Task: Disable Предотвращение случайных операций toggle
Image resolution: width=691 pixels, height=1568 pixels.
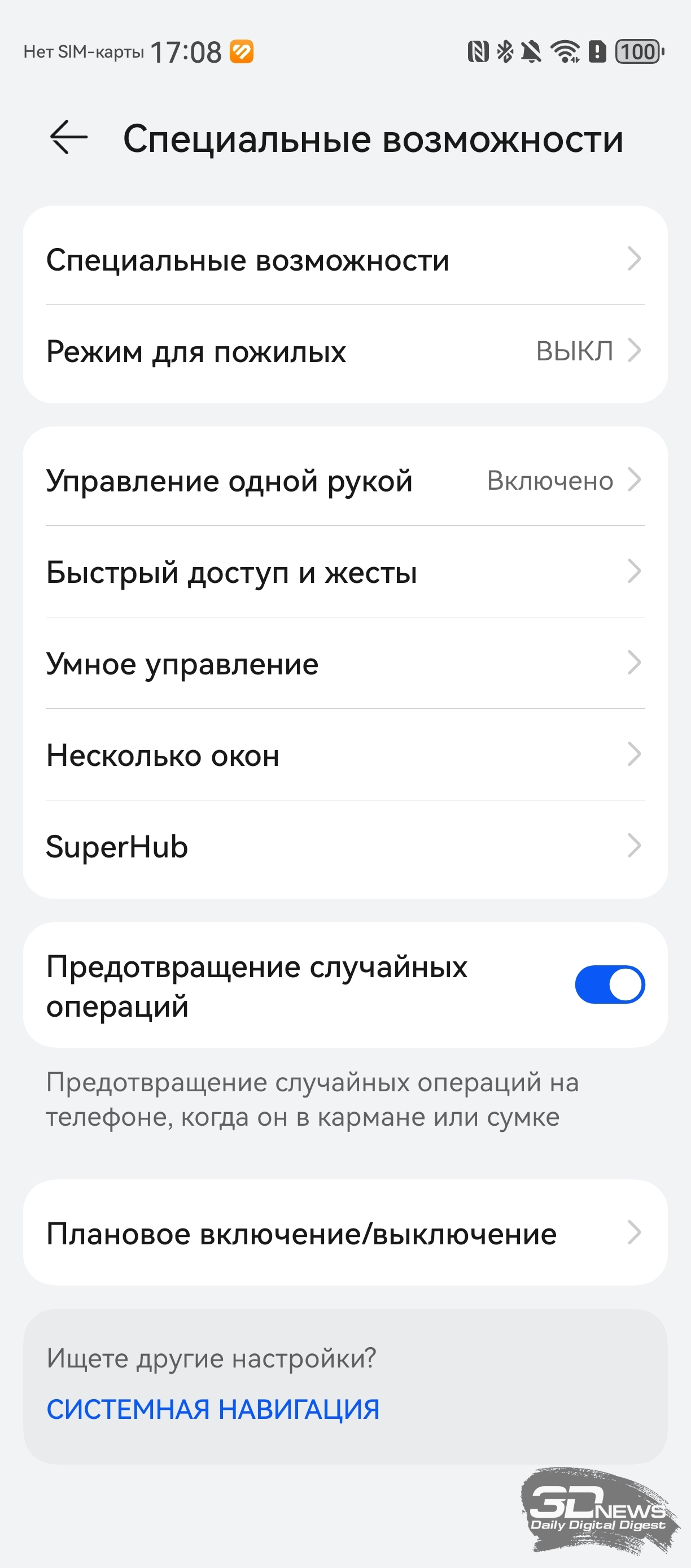Action: tap(609, 985)
